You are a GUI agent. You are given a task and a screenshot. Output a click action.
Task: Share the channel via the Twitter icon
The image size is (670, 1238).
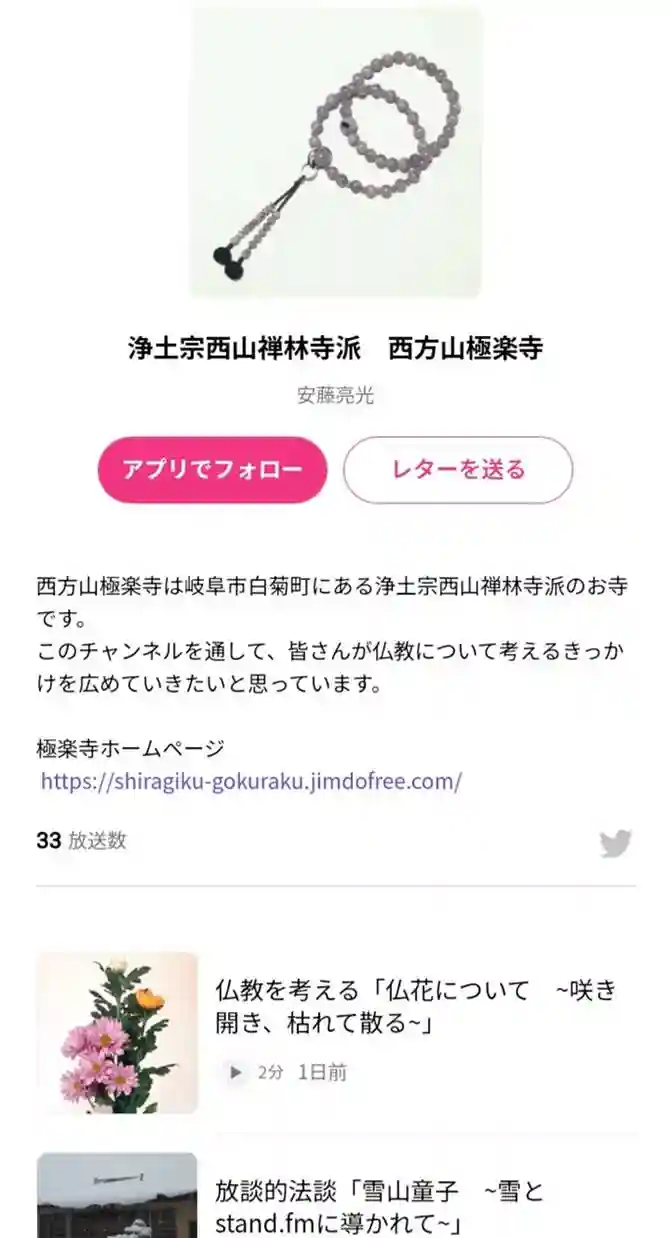[x=615, y=843]
